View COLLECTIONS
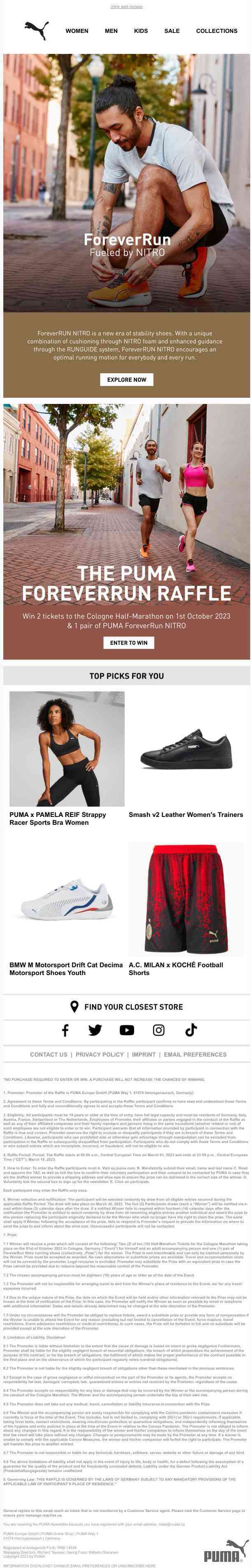251x1568 pixels. [x=216, y=30]
